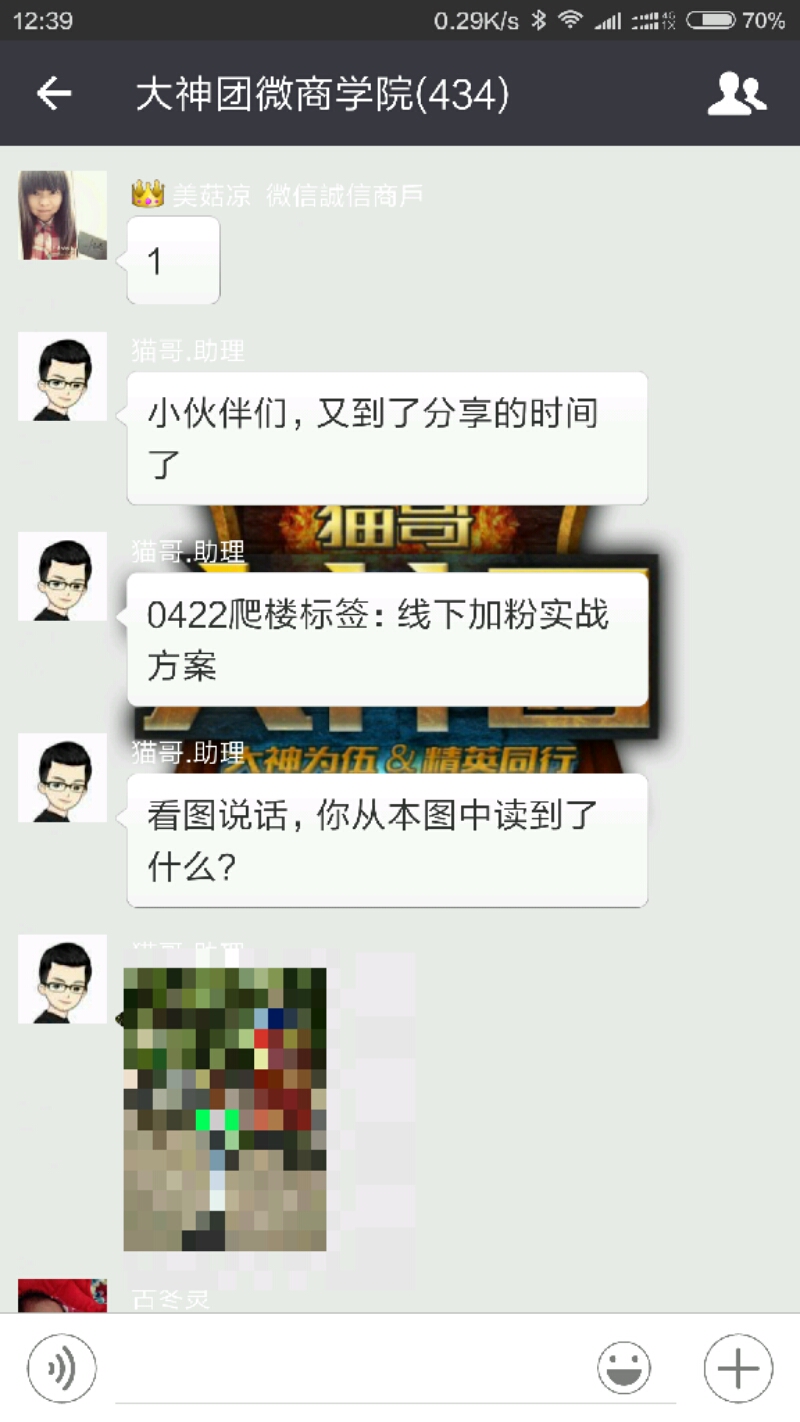Open 美菇凉's profile avatar

click(62, 215)
